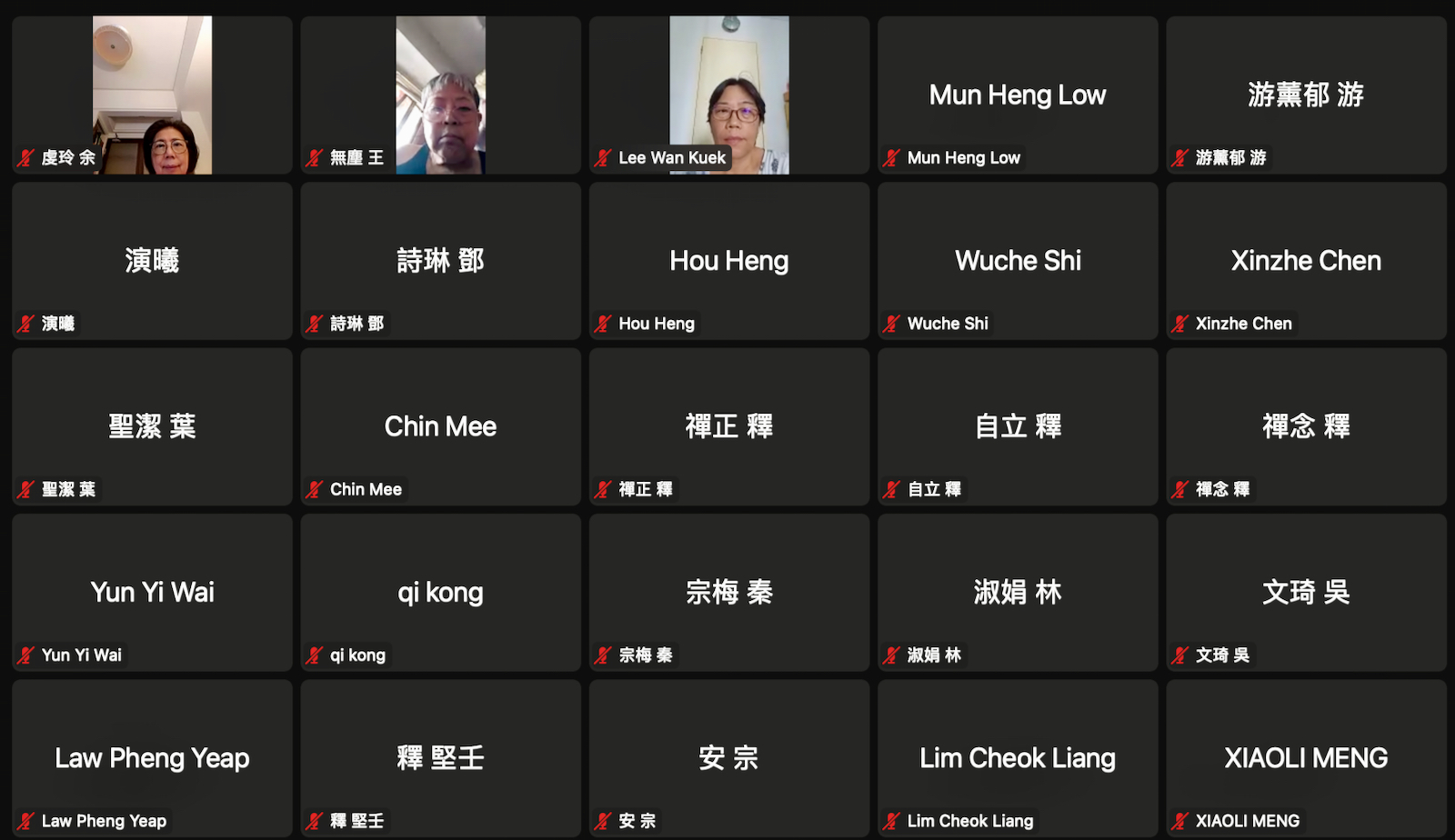Select the XIAOLI MENG tile
The height and width of the screenshot is (840, 1455).
click(1305, 757)
